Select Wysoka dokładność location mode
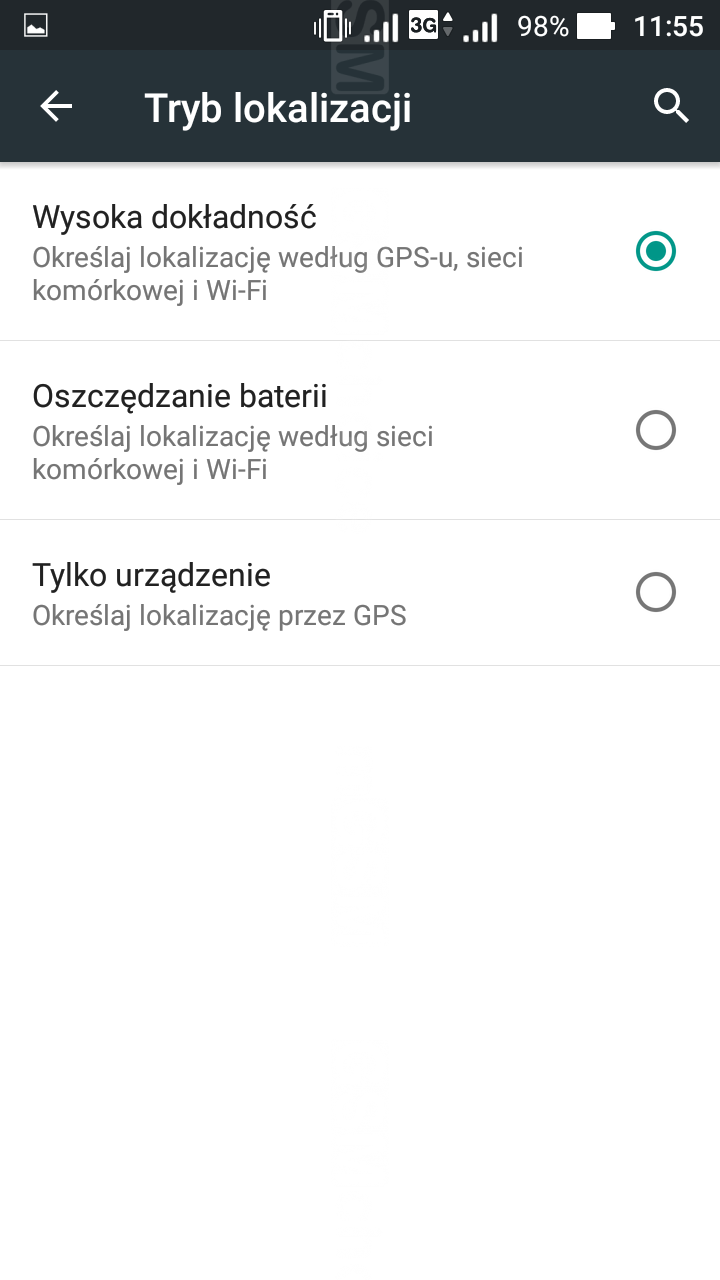The height and width of the screenshot is (1280, 720). pos(655,251)
